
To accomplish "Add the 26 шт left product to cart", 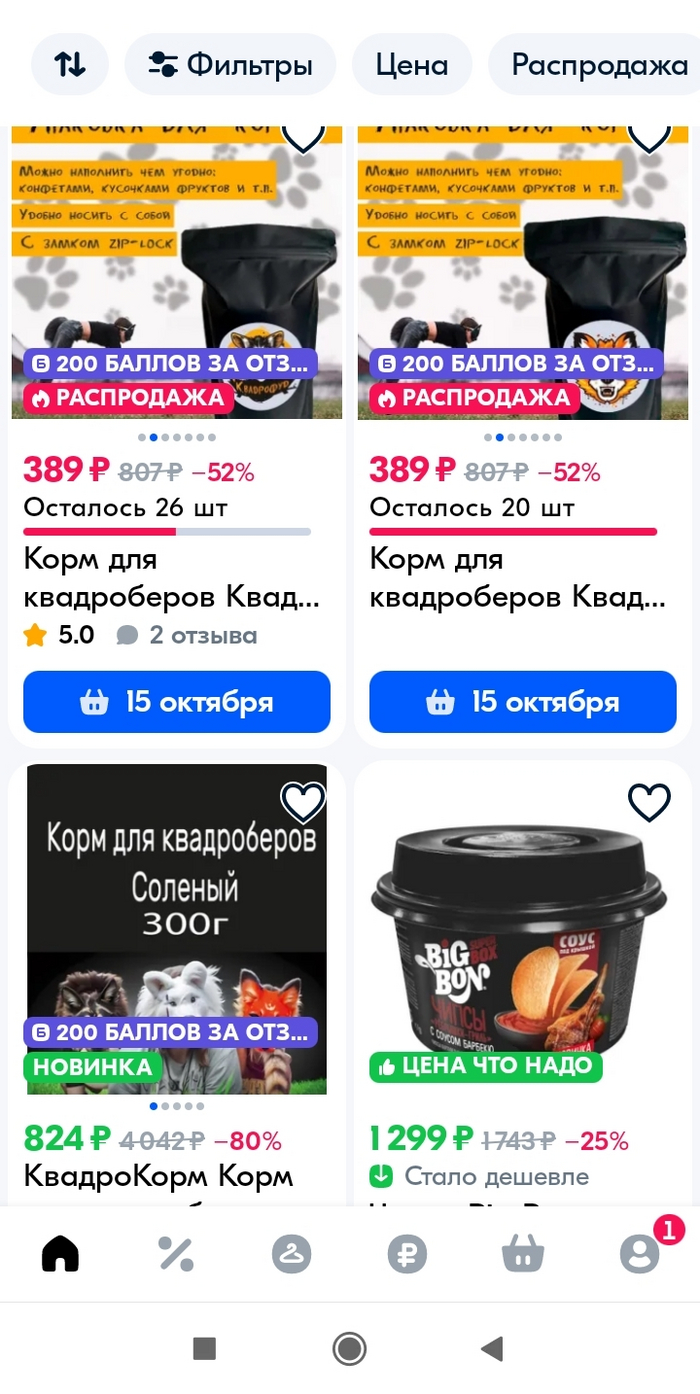I will pos(176,702).
